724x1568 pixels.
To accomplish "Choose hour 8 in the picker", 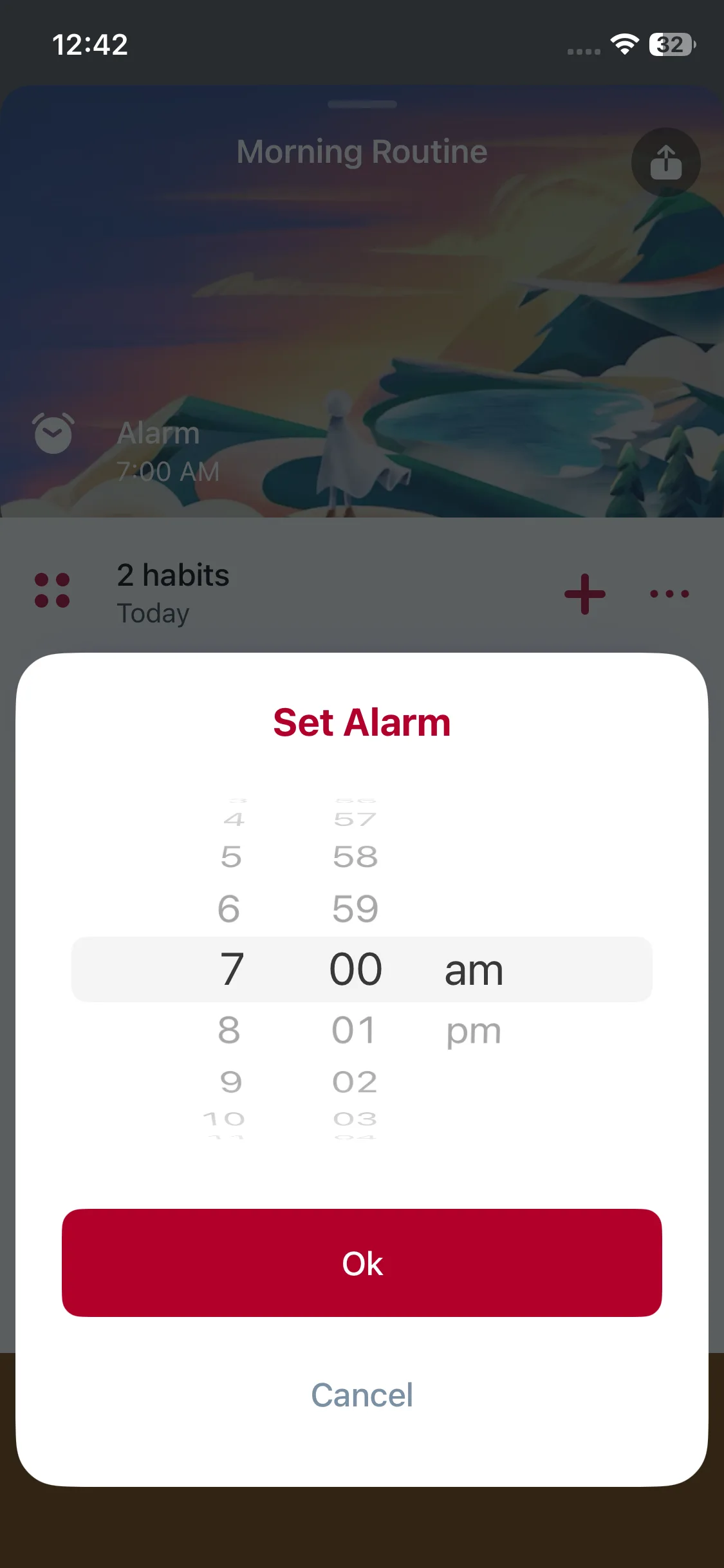I will click(x=229, y=1030).
